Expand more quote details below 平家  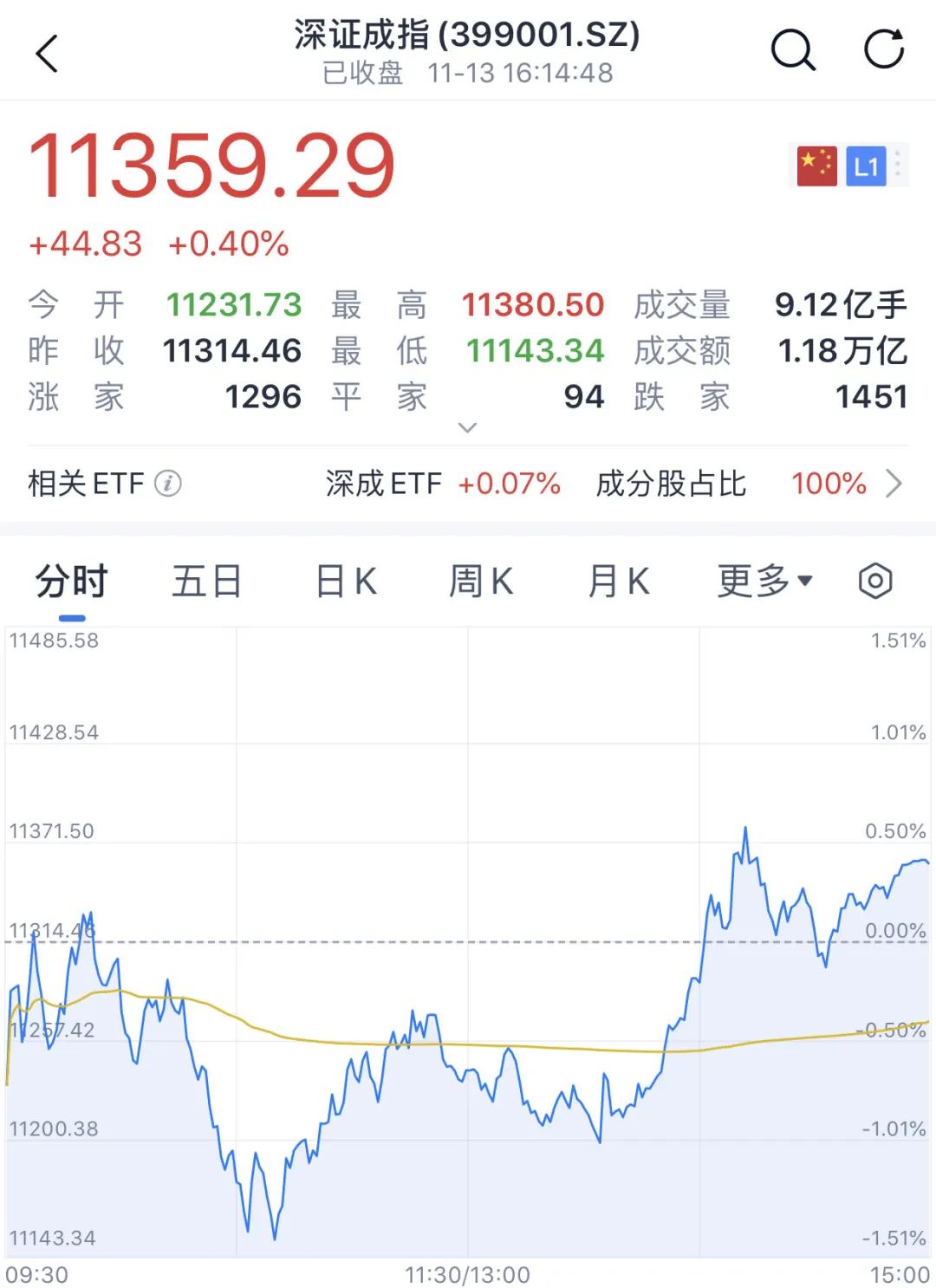tap(467, 427)
